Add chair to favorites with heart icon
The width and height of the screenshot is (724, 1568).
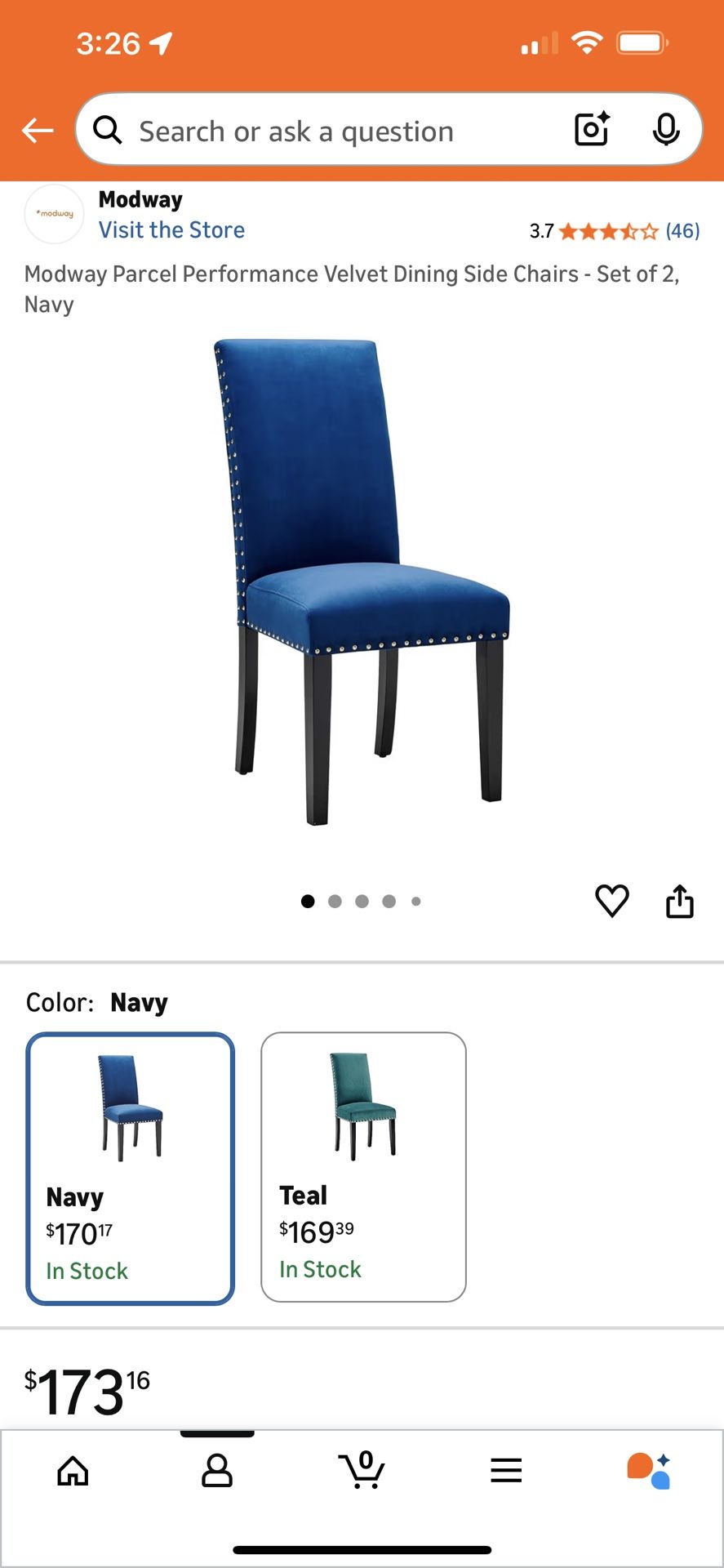(x=612, y=901)
